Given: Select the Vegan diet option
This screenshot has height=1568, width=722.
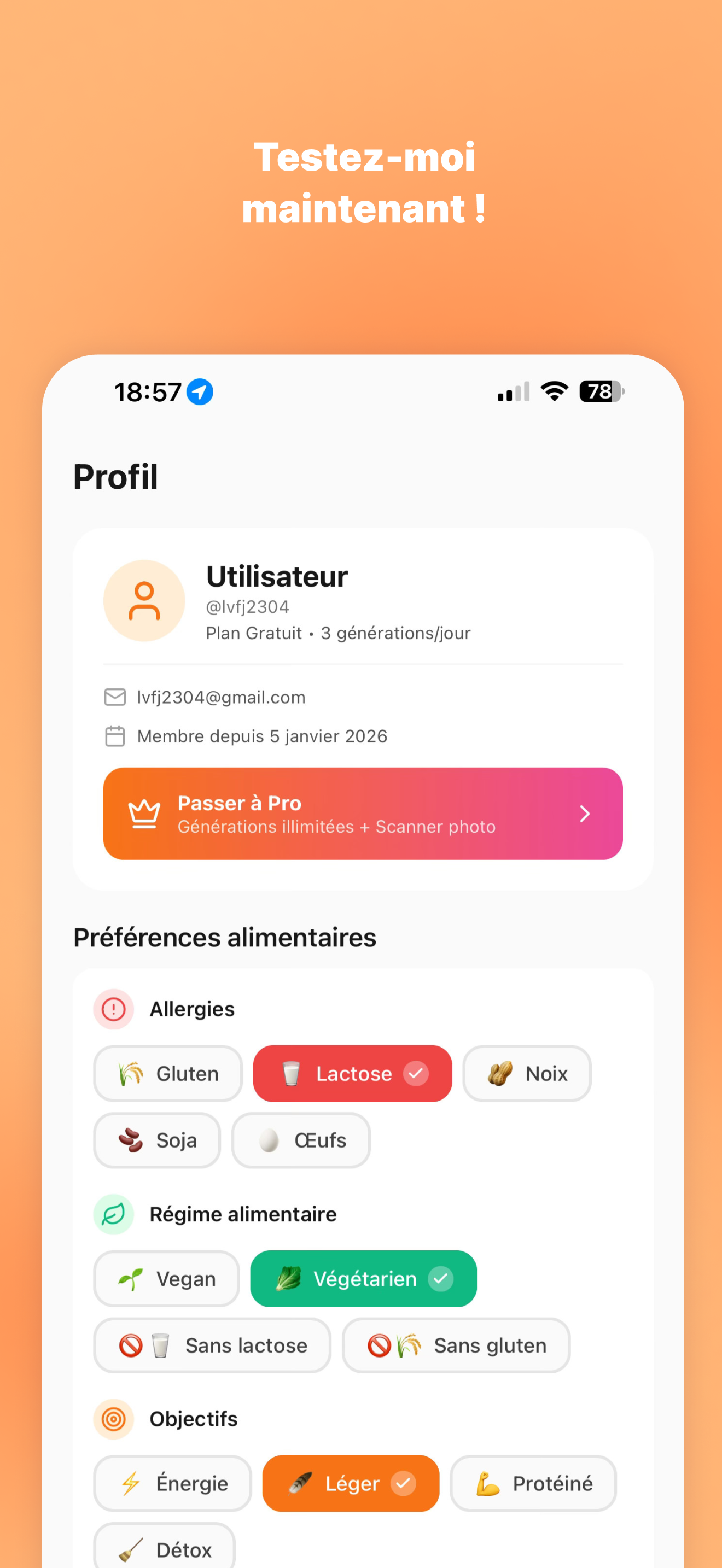Looking at the screenshot, I should click(166, 1279).
